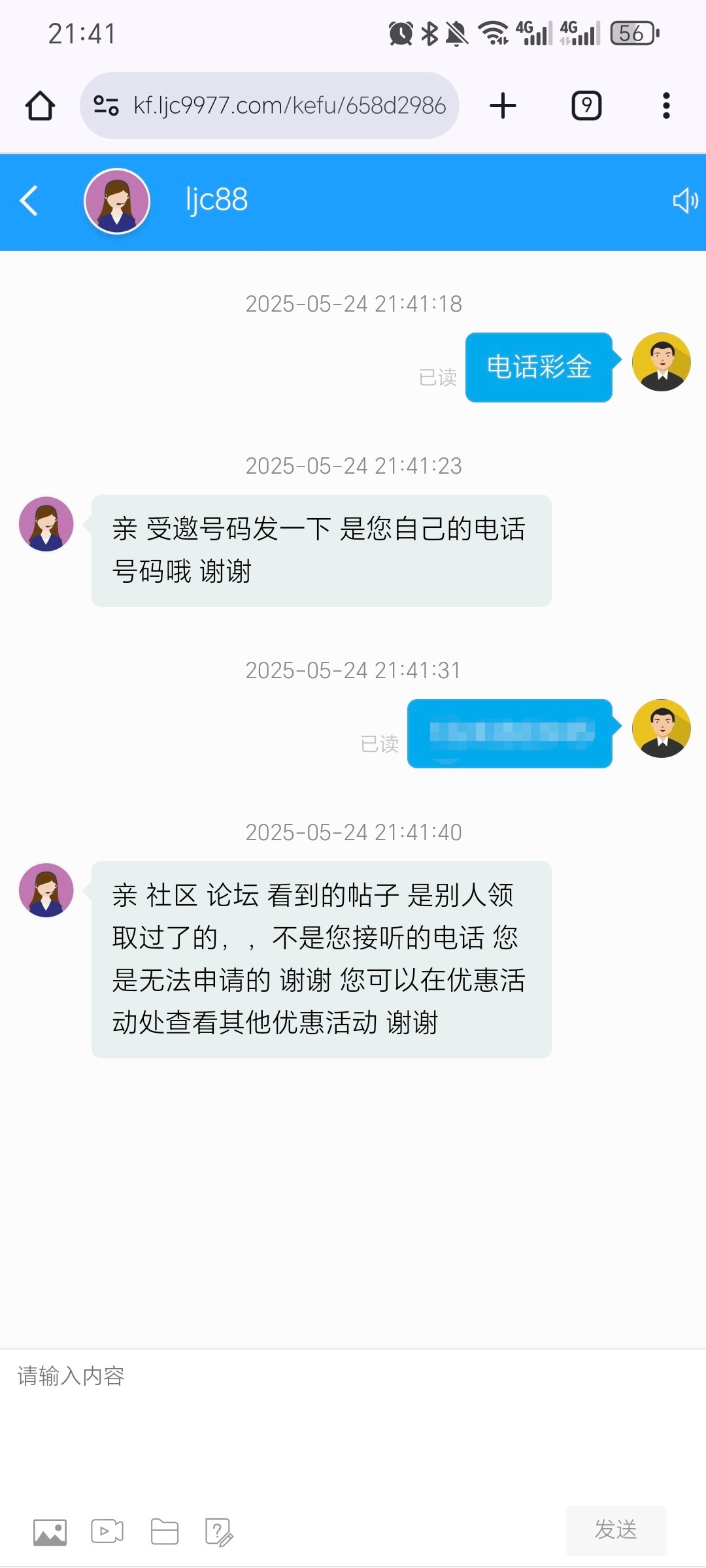This screenshot has width=706, height=1568.
Task: Go back from the ljc88 chat
Action: (29, 201)
